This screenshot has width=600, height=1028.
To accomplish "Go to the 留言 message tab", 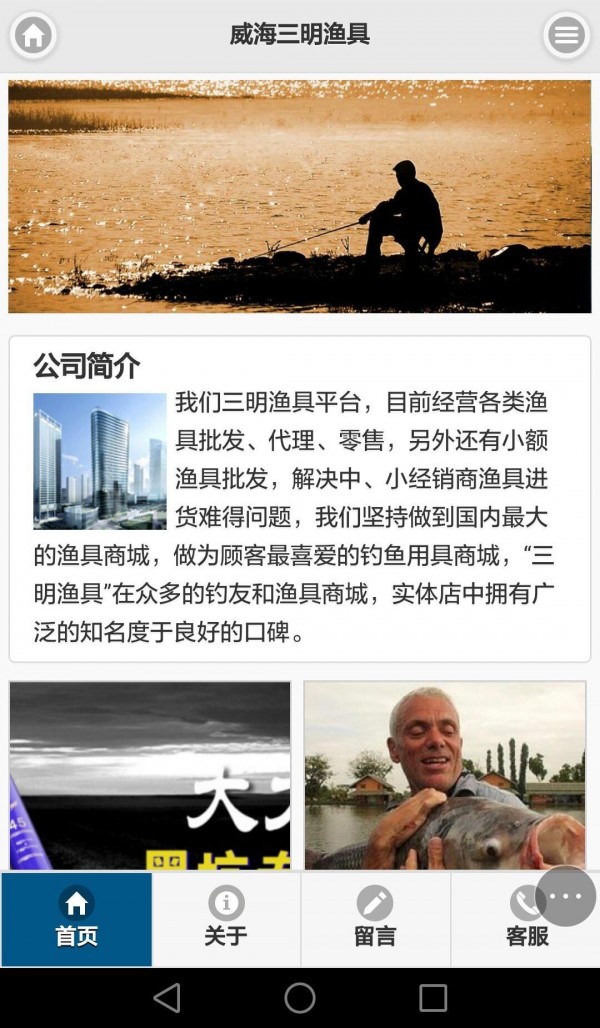I will [x=375, y=919].
